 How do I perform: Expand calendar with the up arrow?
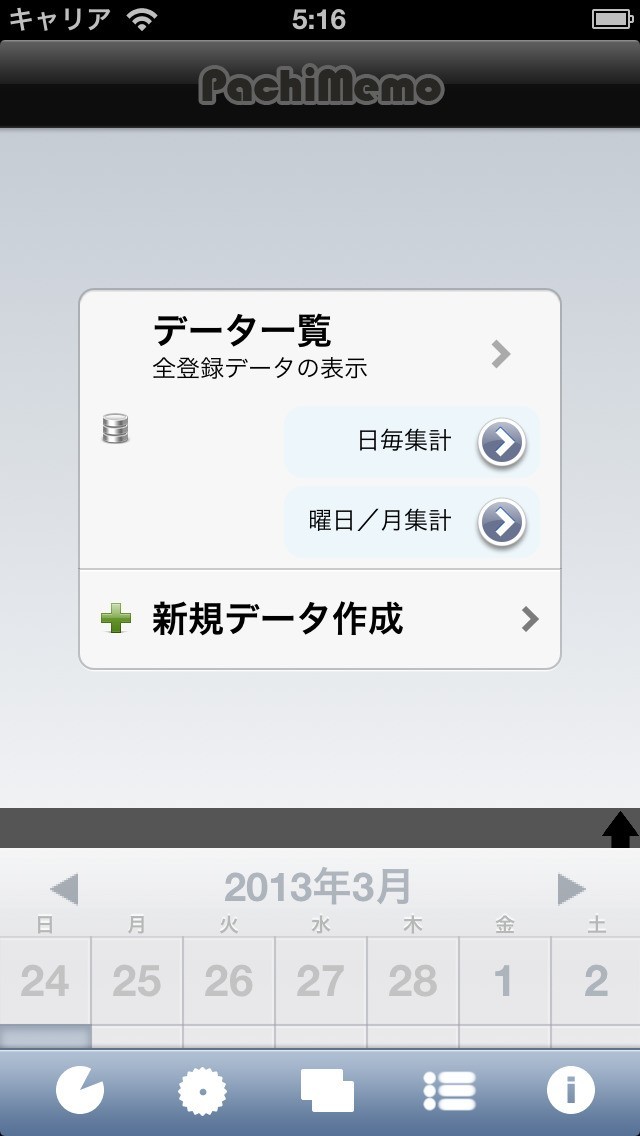click(619, 829)
